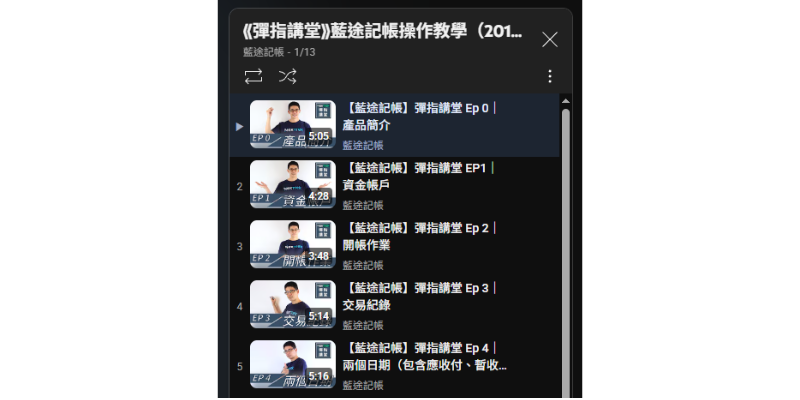Open the 《彈指講堂》藍途記帳操作教學 playlist title

coord(382,31)
